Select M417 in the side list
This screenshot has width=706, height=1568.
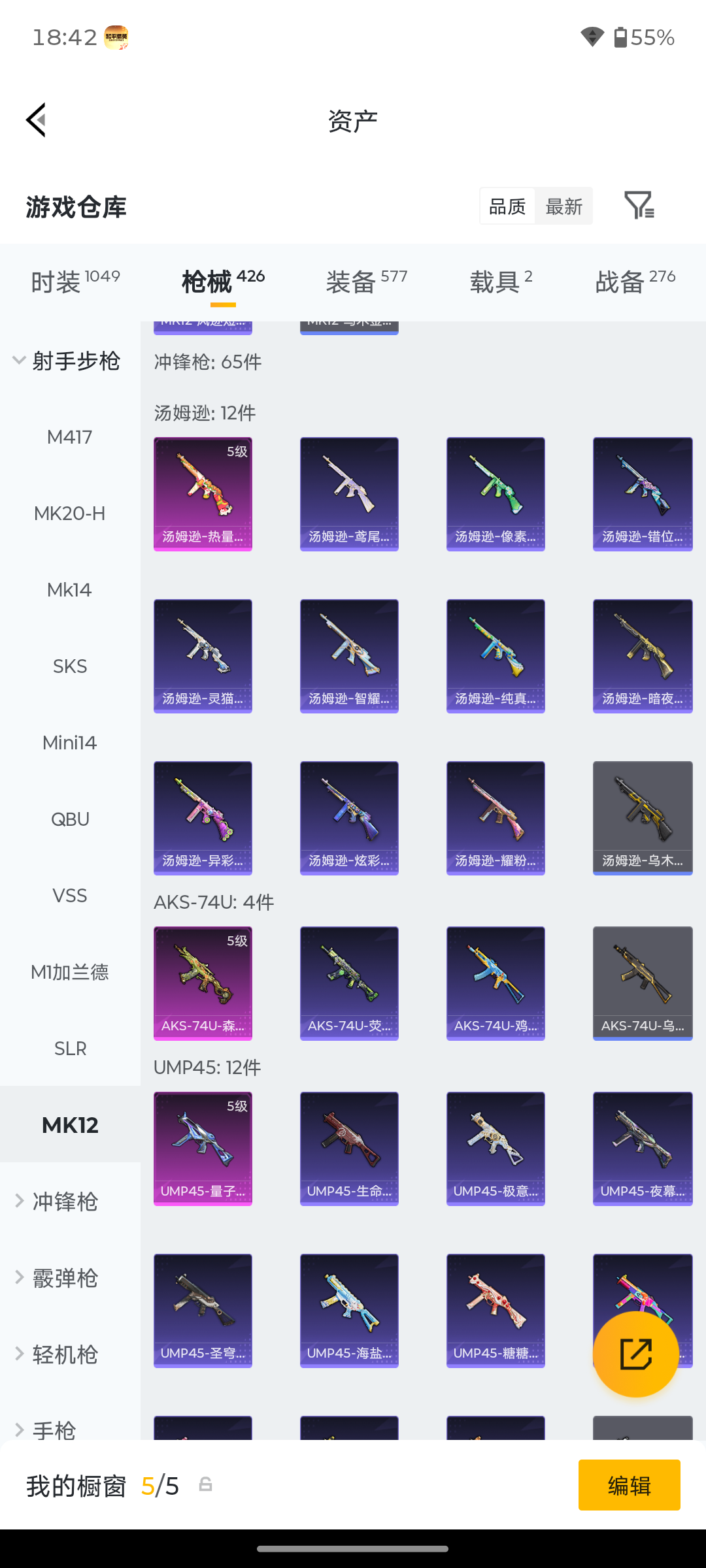tap(70, 437)
